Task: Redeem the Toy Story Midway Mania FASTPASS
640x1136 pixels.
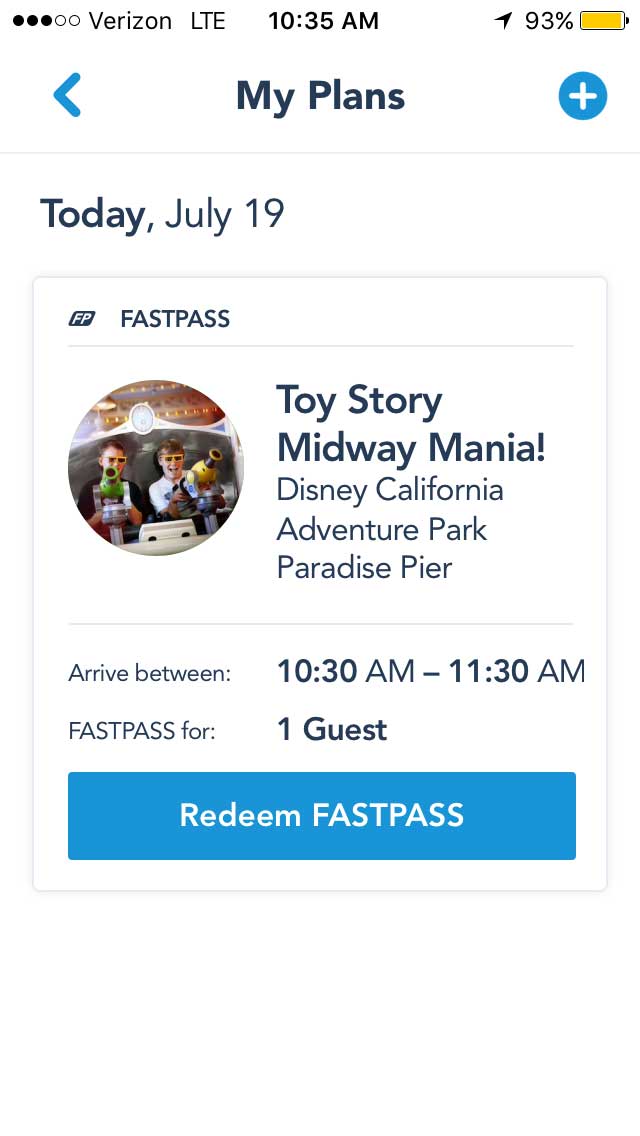Action: (322, 816)
